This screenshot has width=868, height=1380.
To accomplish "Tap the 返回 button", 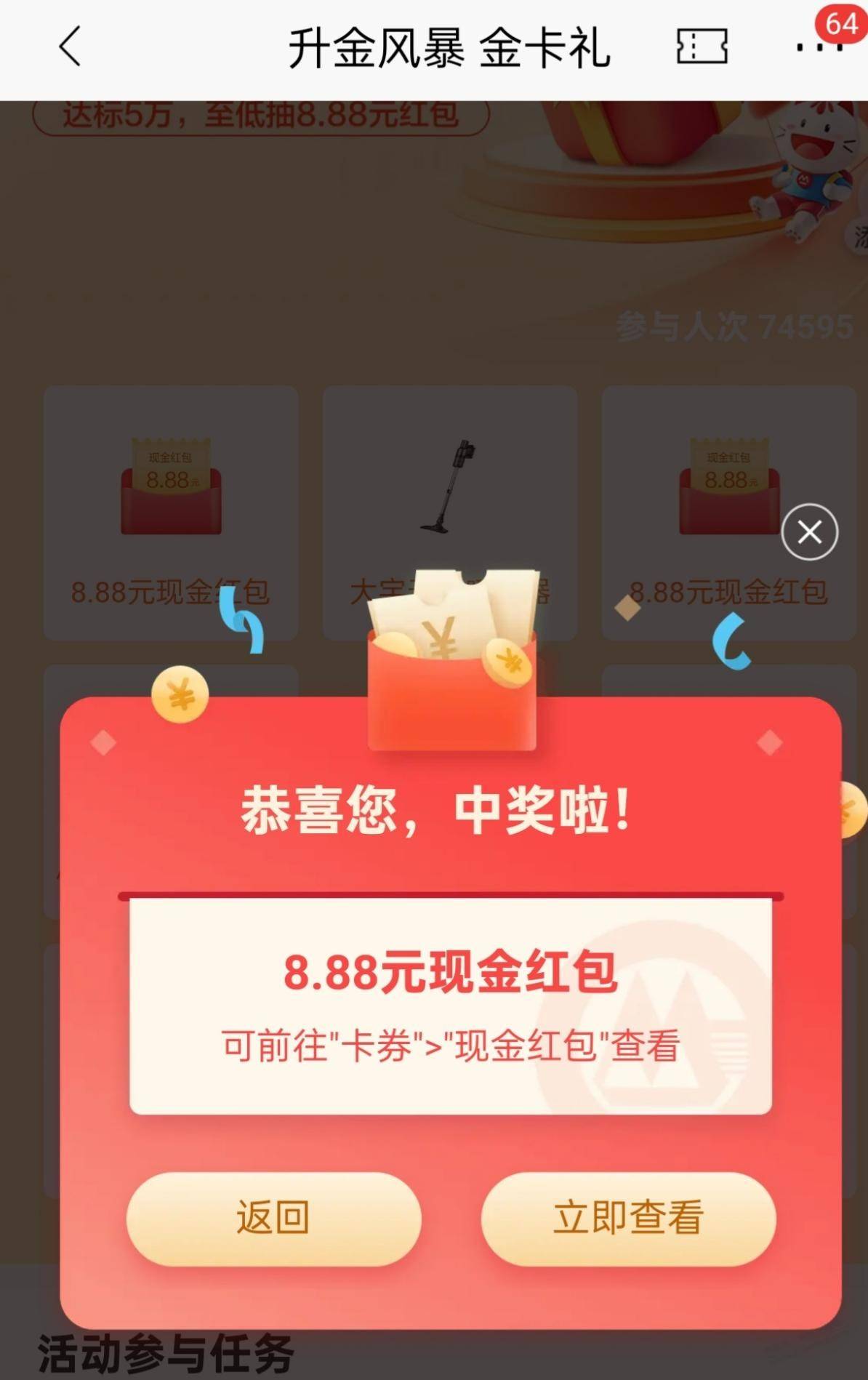I will click(273, 1218).
